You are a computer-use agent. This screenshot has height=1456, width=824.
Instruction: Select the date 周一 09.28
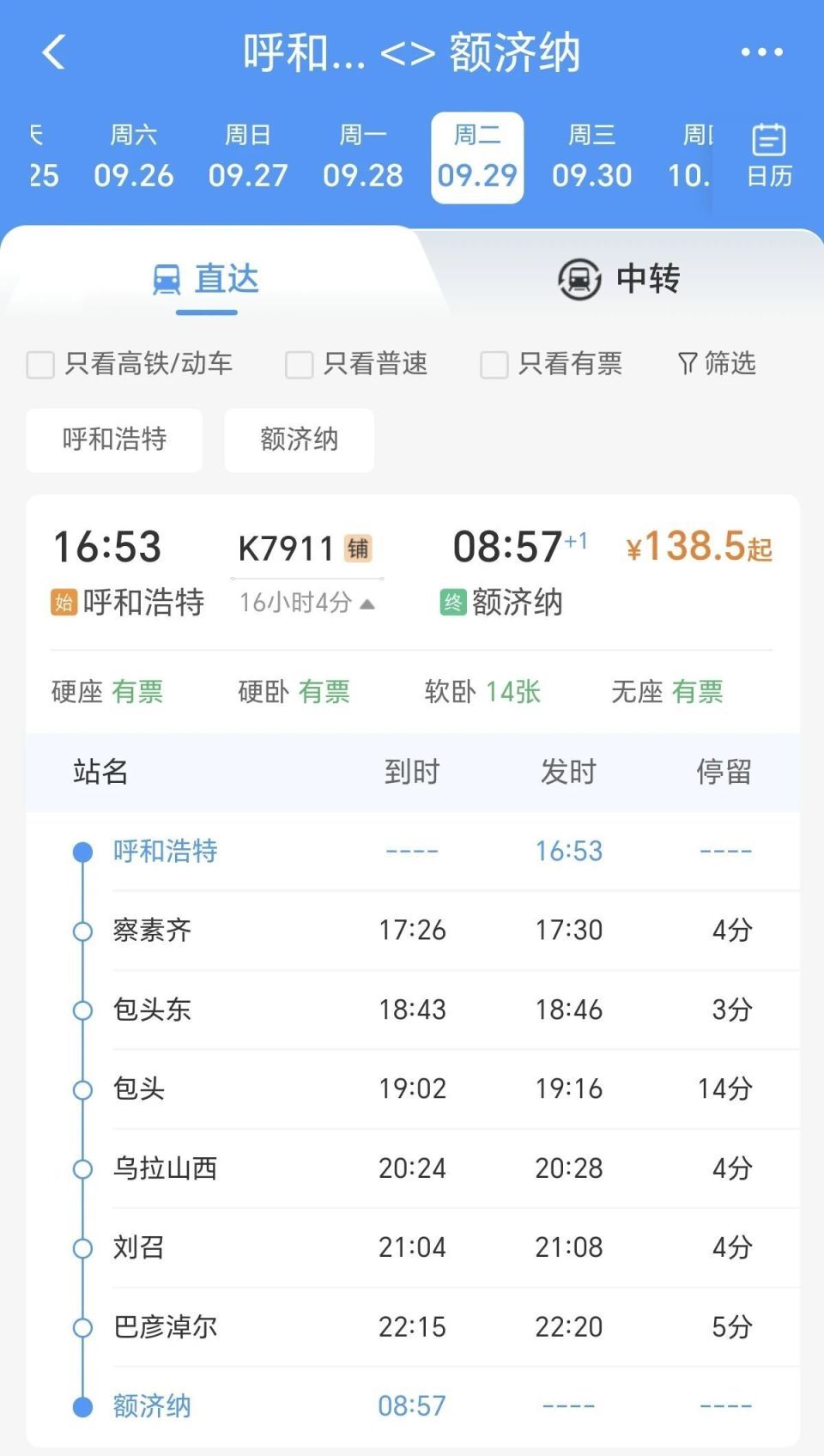363,157
